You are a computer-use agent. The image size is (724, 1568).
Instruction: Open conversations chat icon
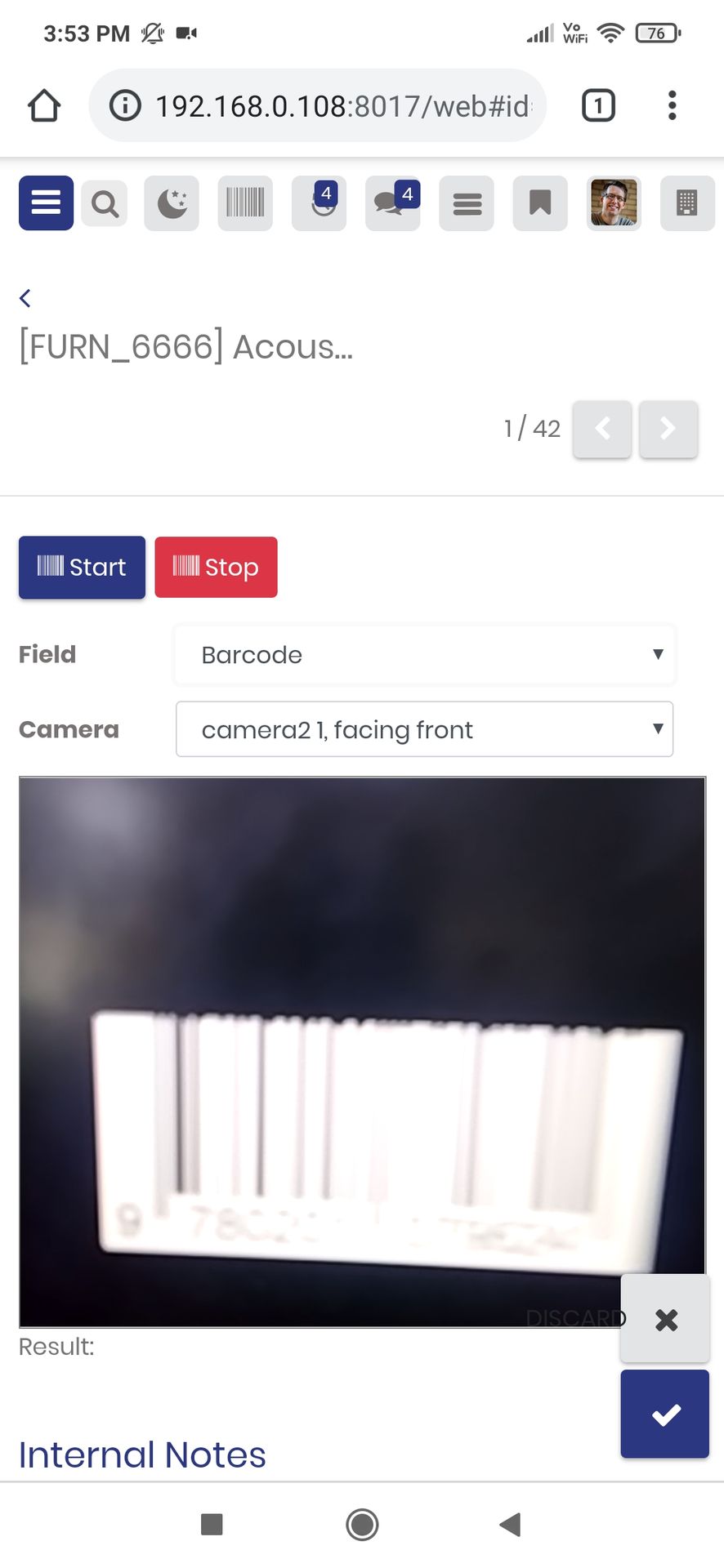(x=393, y=203)
